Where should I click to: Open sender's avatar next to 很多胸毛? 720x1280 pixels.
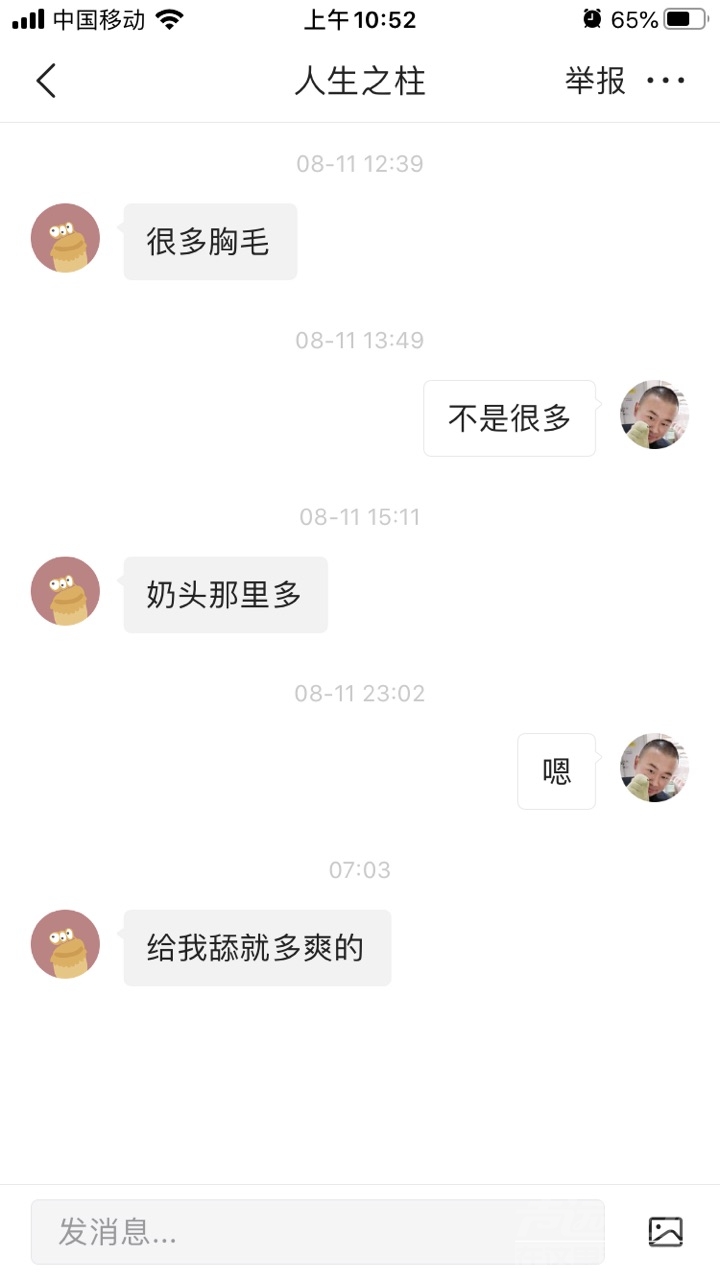66,239
